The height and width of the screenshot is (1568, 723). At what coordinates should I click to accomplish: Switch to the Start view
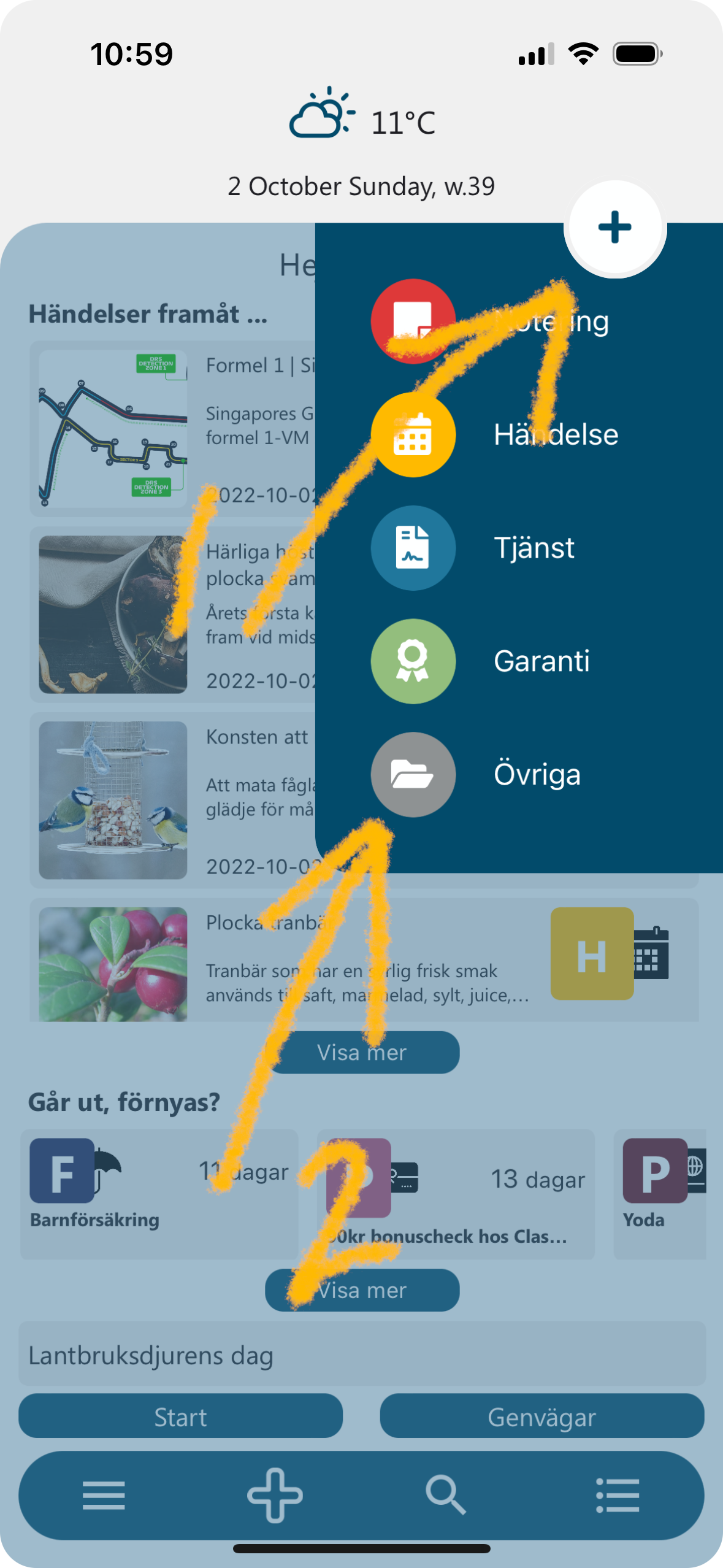click(x=180, y=1416)
